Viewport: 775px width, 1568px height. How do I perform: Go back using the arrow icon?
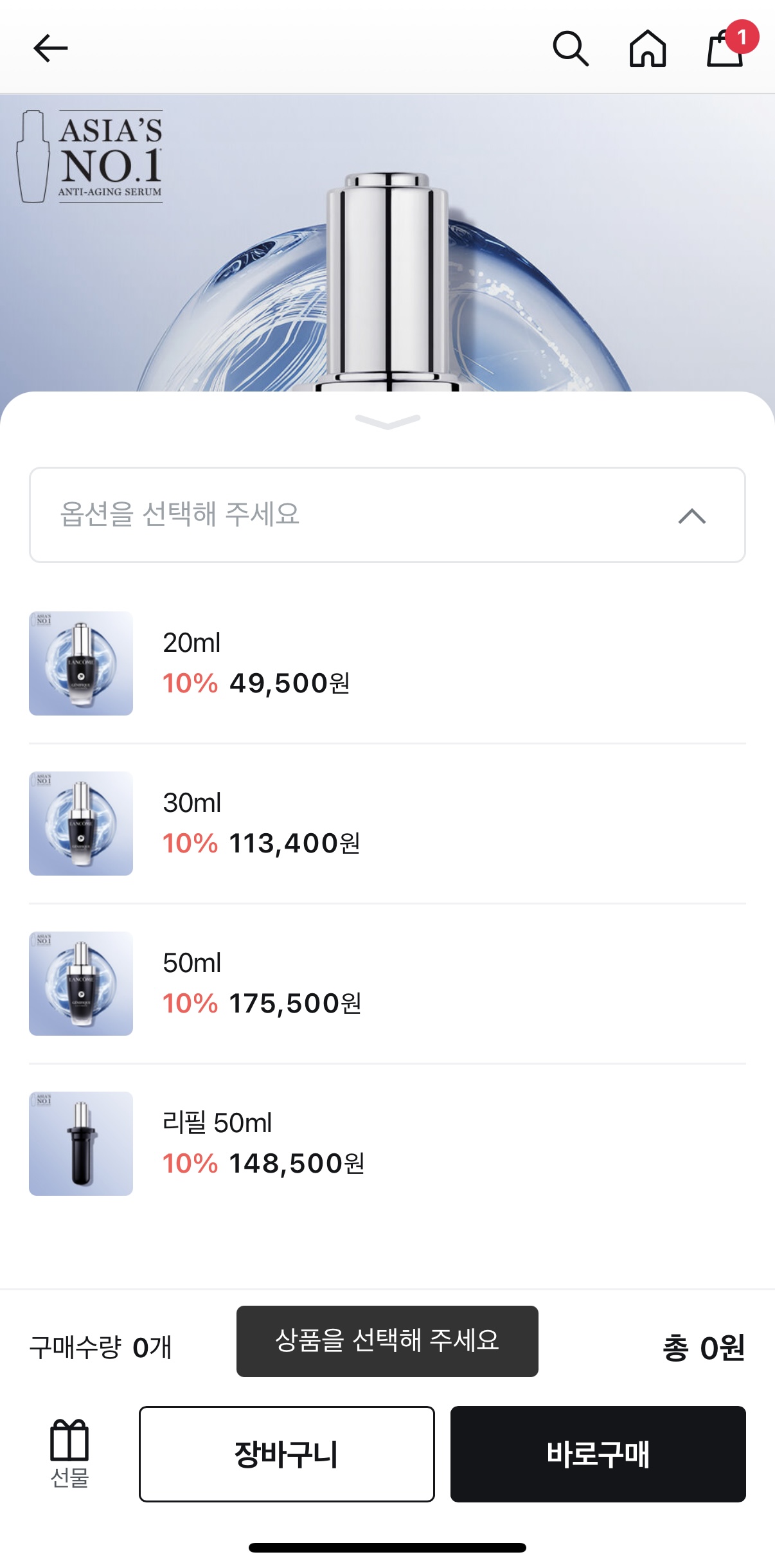(51, 48)
